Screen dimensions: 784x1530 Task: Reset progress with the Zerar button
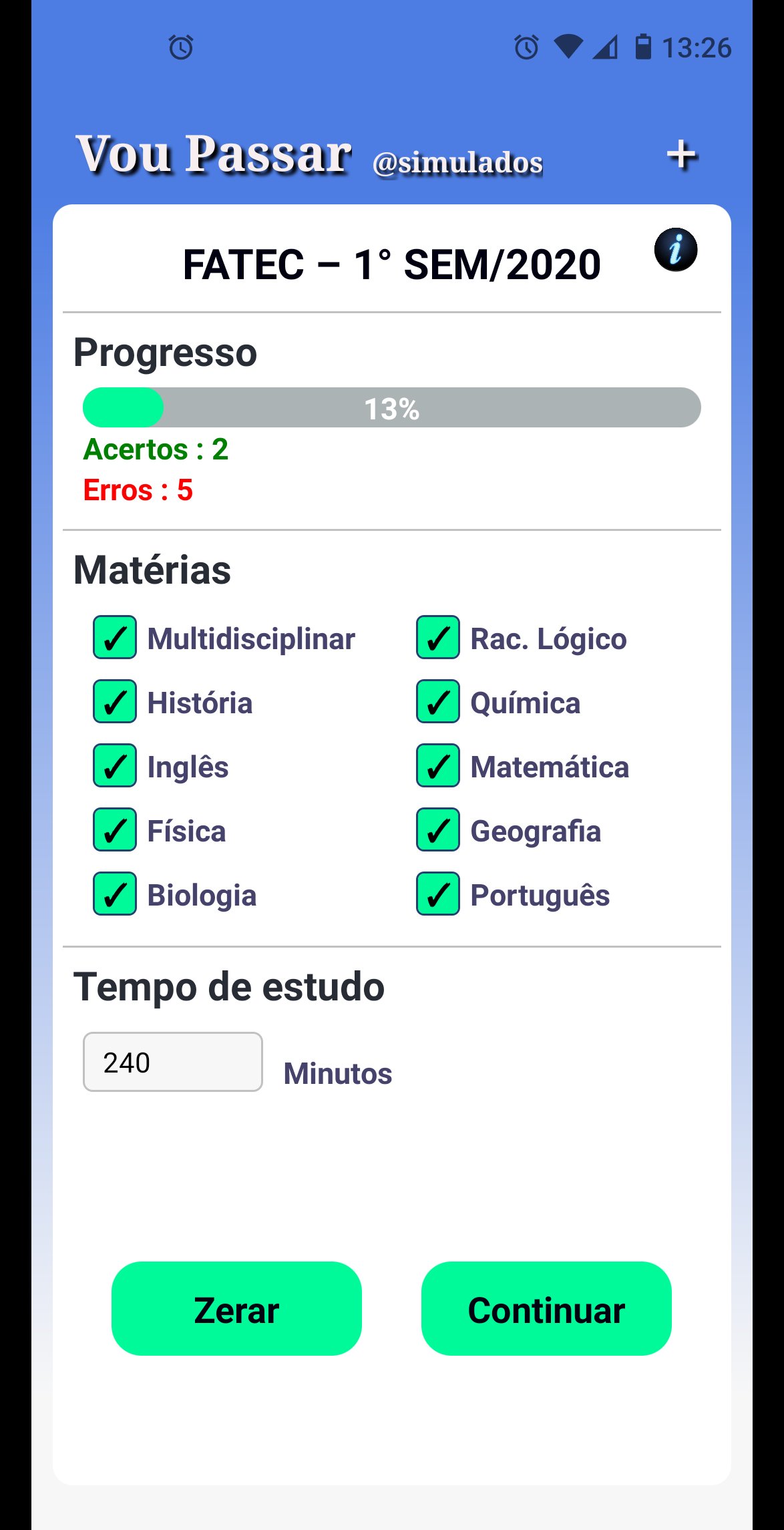[x=236, y=1308]
